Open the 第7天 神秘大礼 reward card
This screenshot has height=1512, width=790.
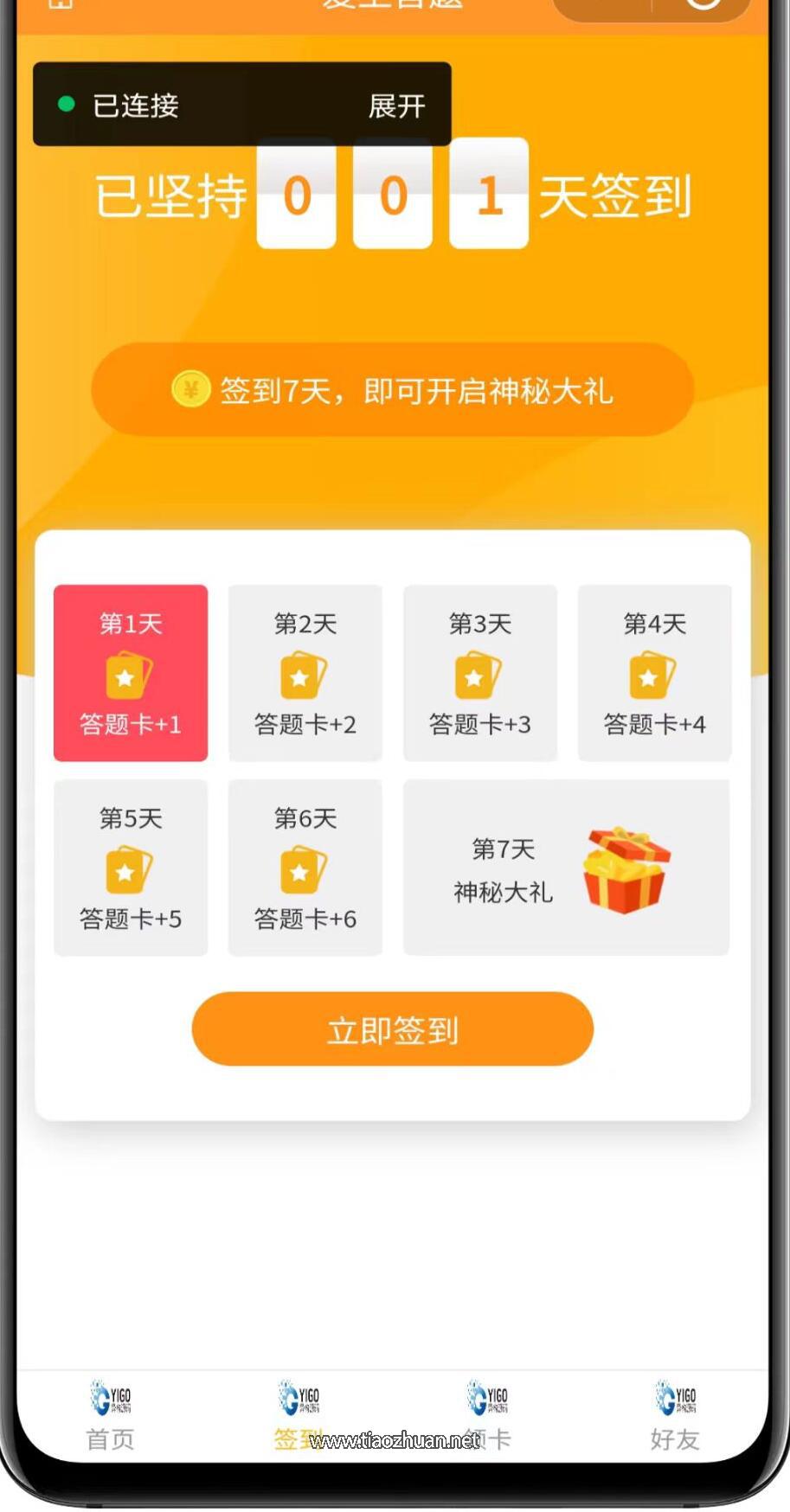pyautogui.click(x=565, y=868)
